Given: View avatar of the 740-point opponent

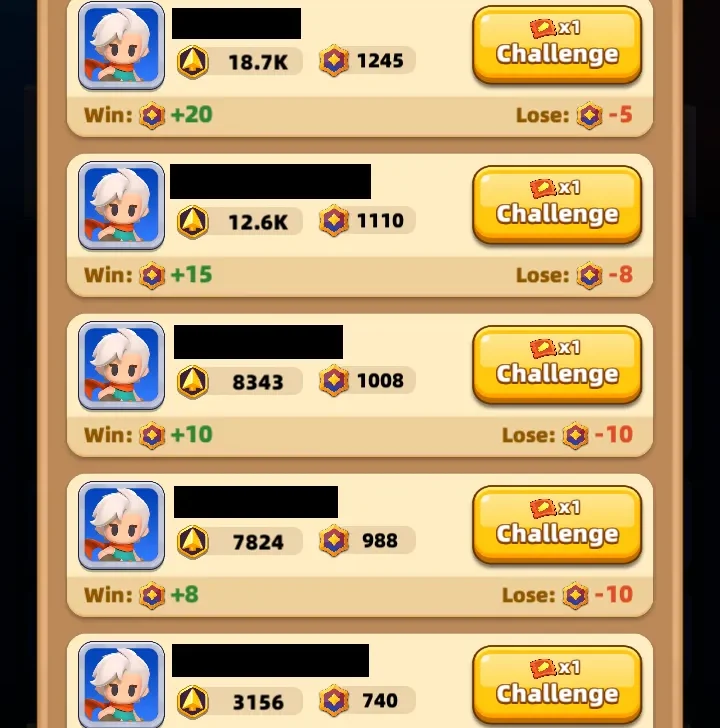Looking at the screenshot, I should [121, 686].
